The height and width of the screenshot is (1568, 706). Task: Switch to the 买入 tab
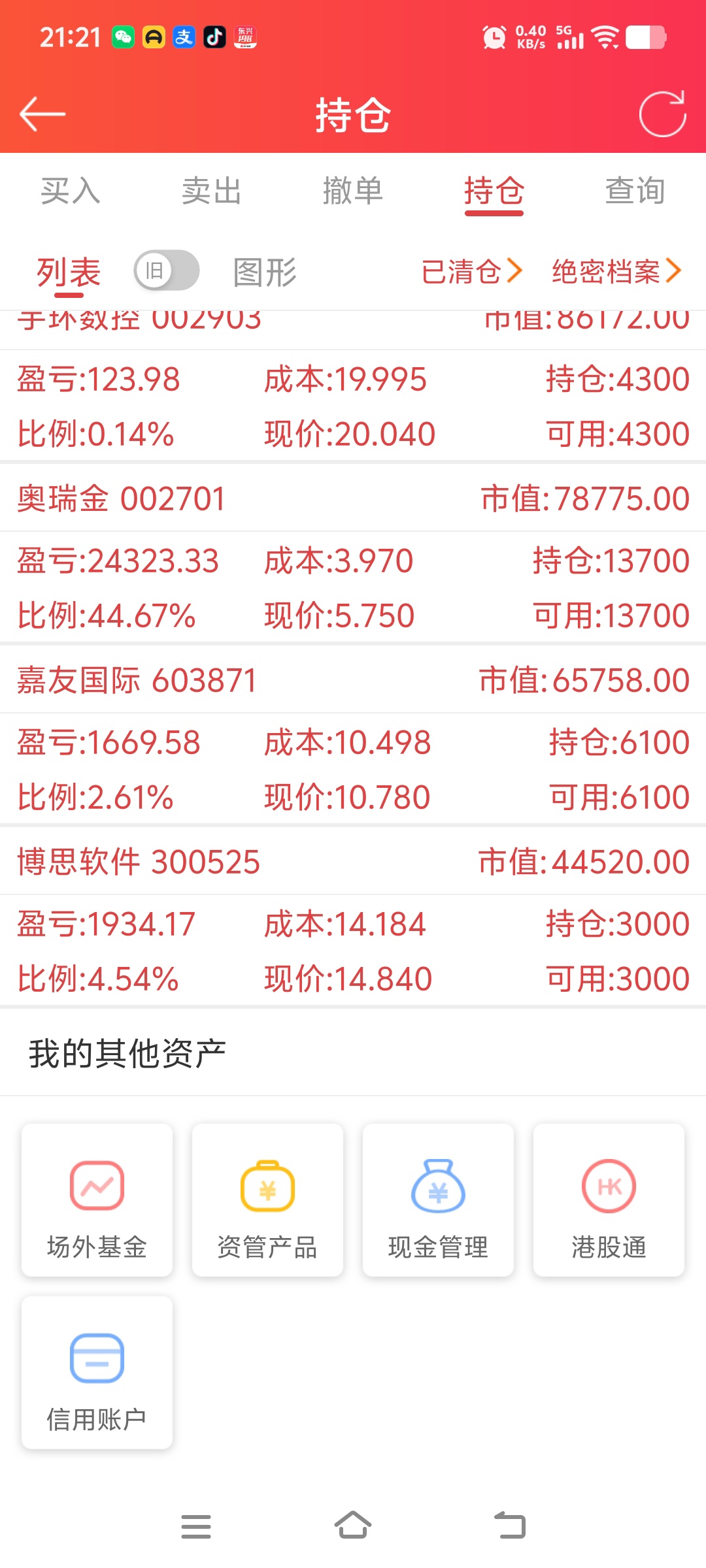click(71, 191)
